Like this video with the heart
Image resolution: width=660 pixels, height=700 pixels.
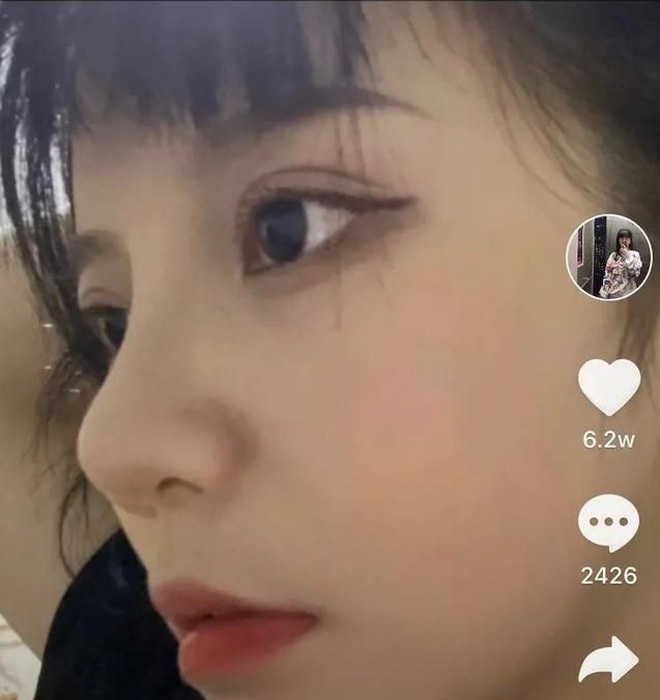click(609, 387)
